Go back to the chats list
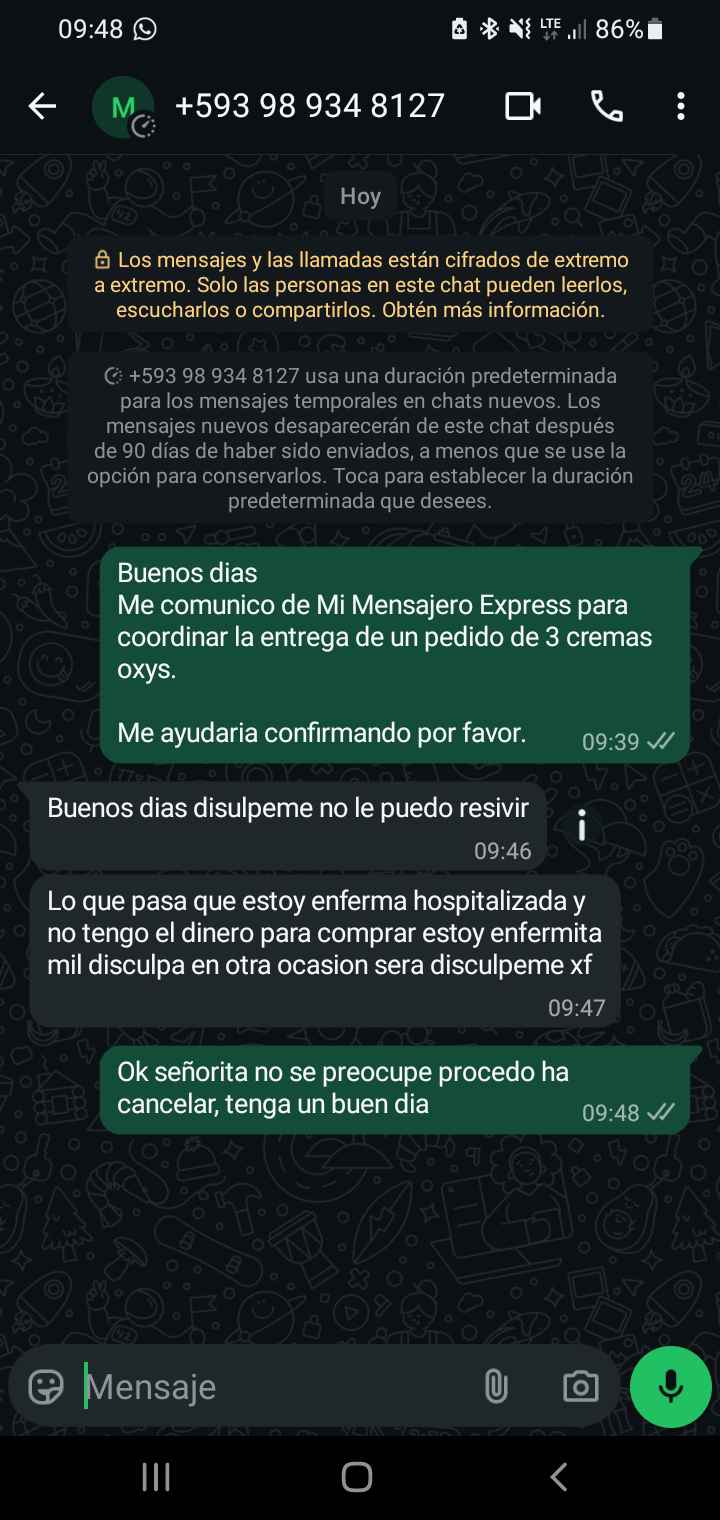 (x=42, y=106)
